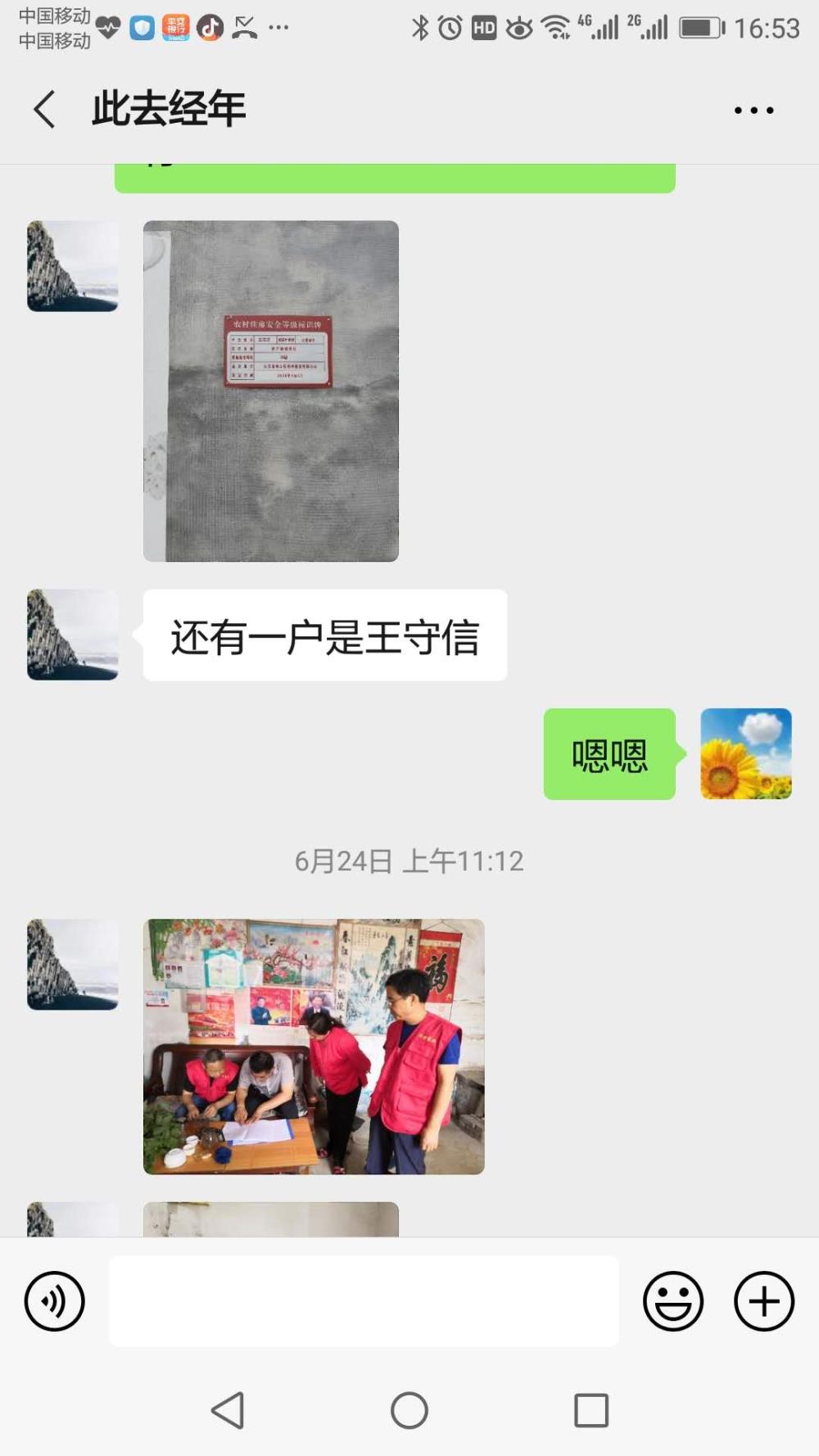Switch to voice message input
This screenshot has height=1456, width=819.
54,1301
